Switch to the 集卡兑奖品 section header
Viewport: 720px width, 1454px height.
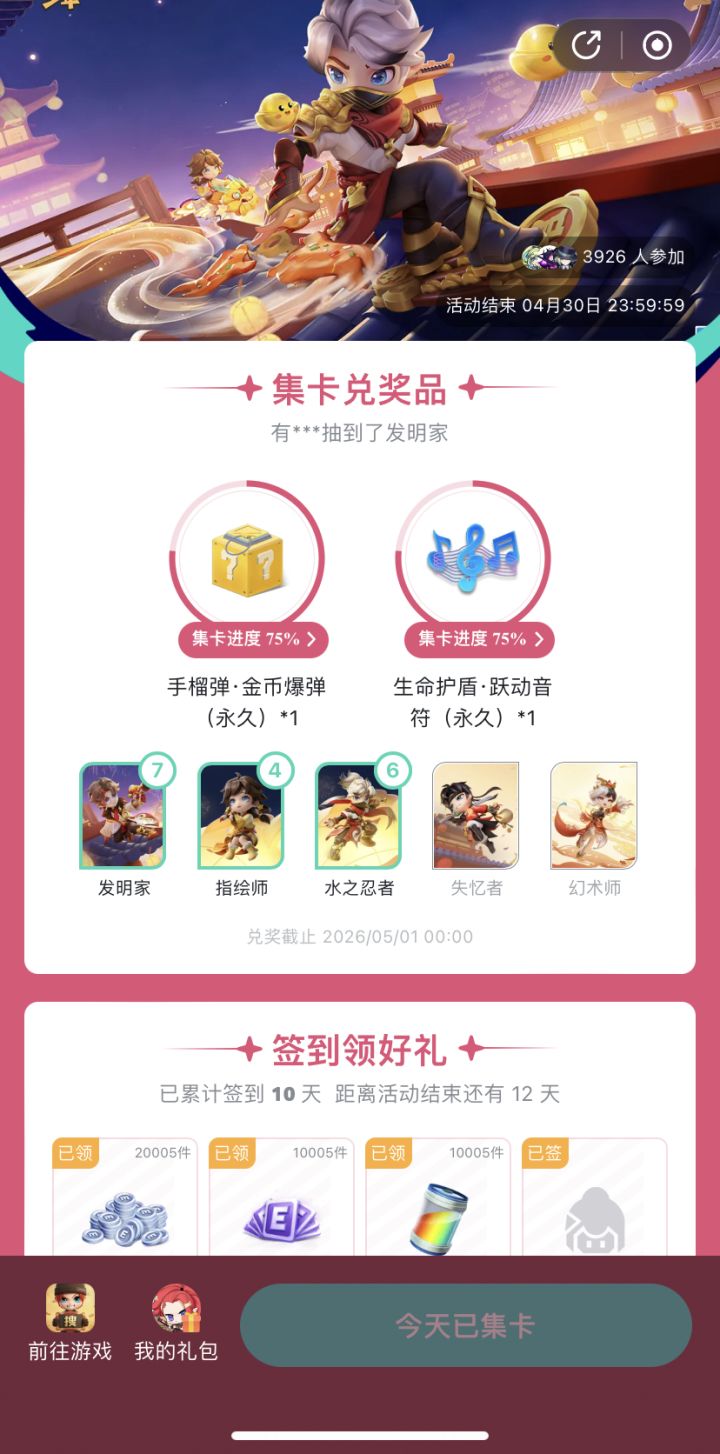(360, 389)
